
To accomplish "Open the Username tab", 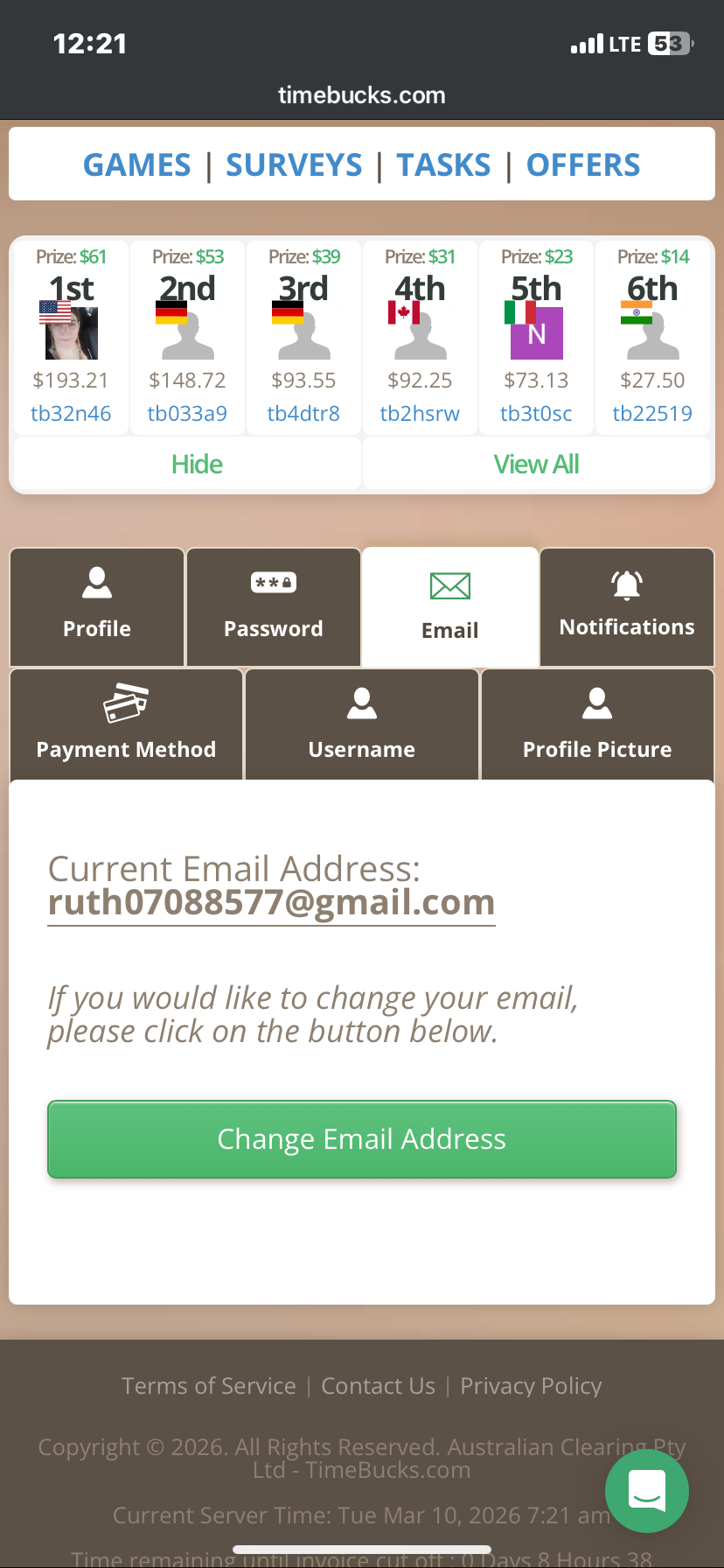I will 362,726.
